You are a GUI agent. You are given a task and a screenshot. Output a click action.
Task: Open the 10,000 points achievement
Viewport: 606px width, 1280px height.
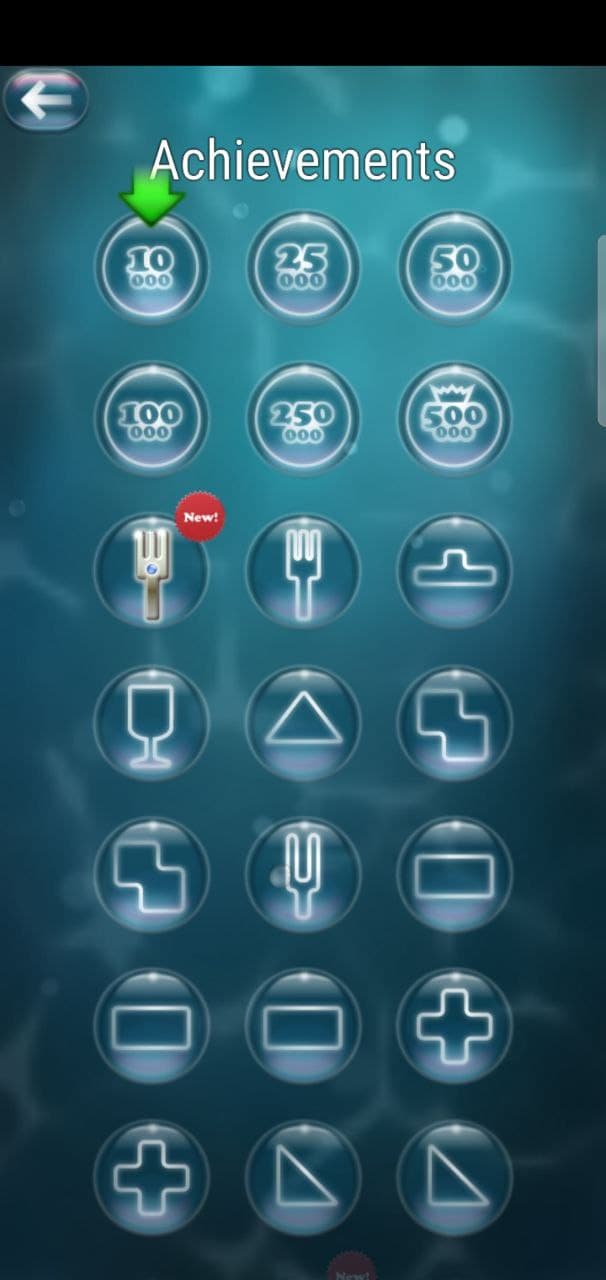click(x=152, y=268)
